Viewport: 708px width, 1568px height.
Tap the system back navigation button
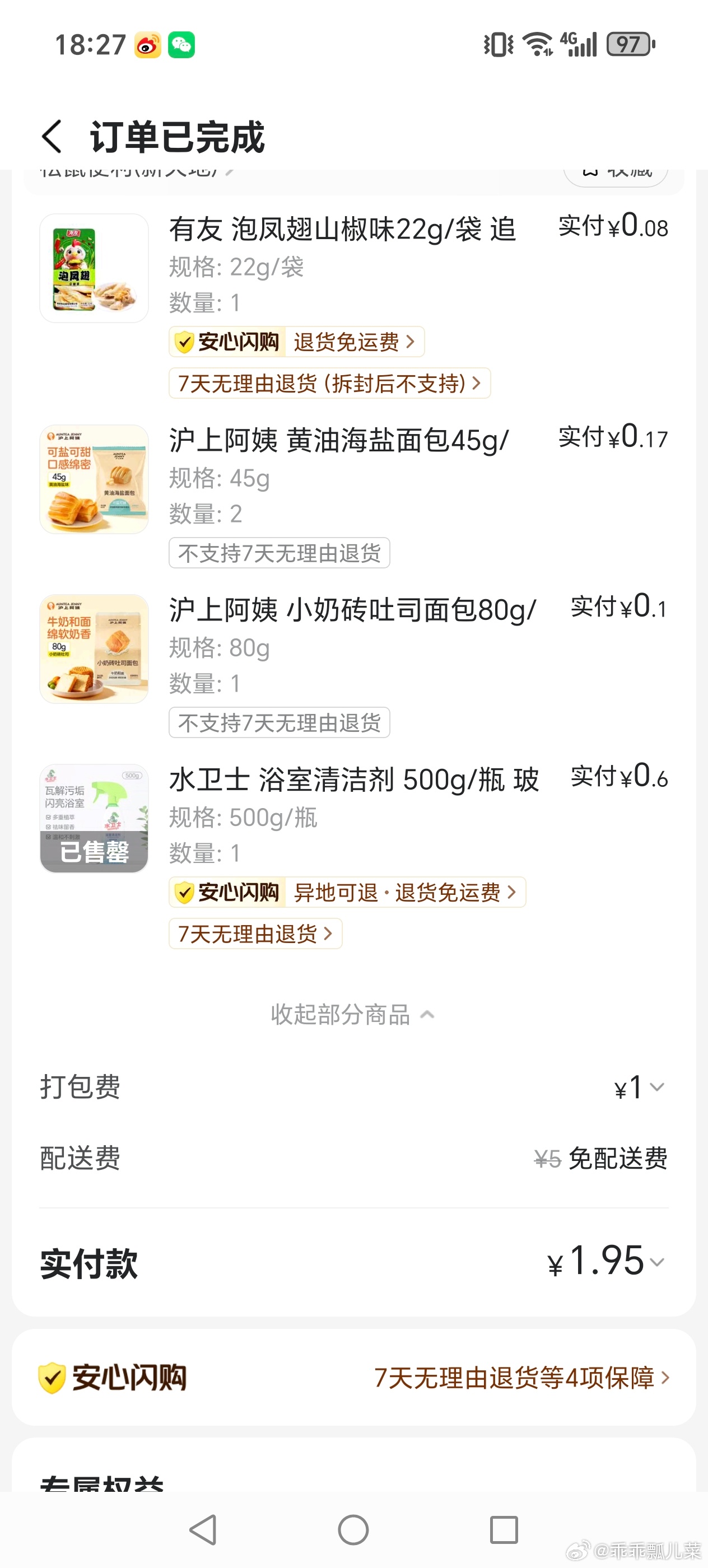[x=203, y=1529]
